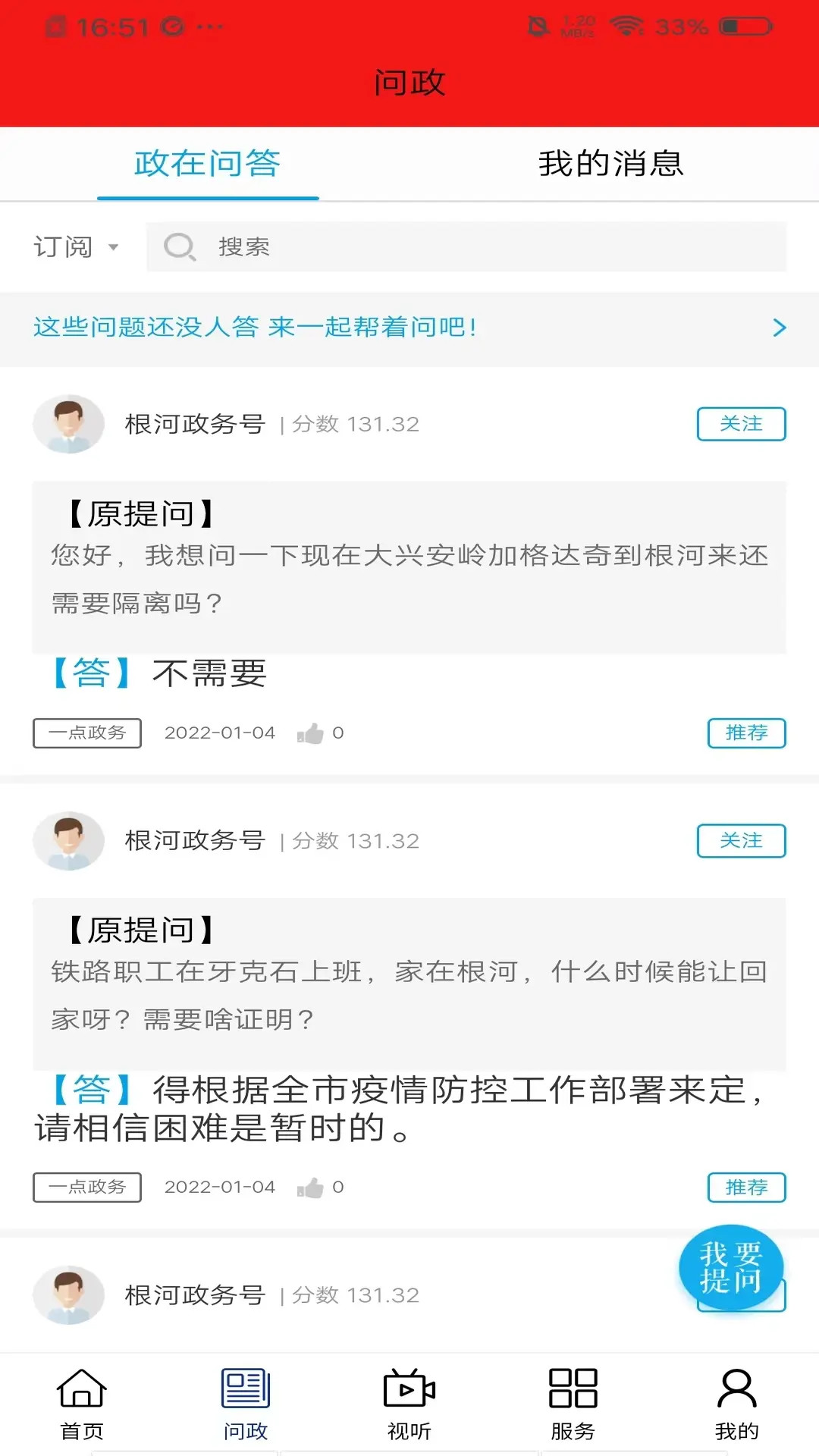This screenshot has height=1456, width=819.
Task: Switch to the 我的消息 tab
Action: [610, 164]
